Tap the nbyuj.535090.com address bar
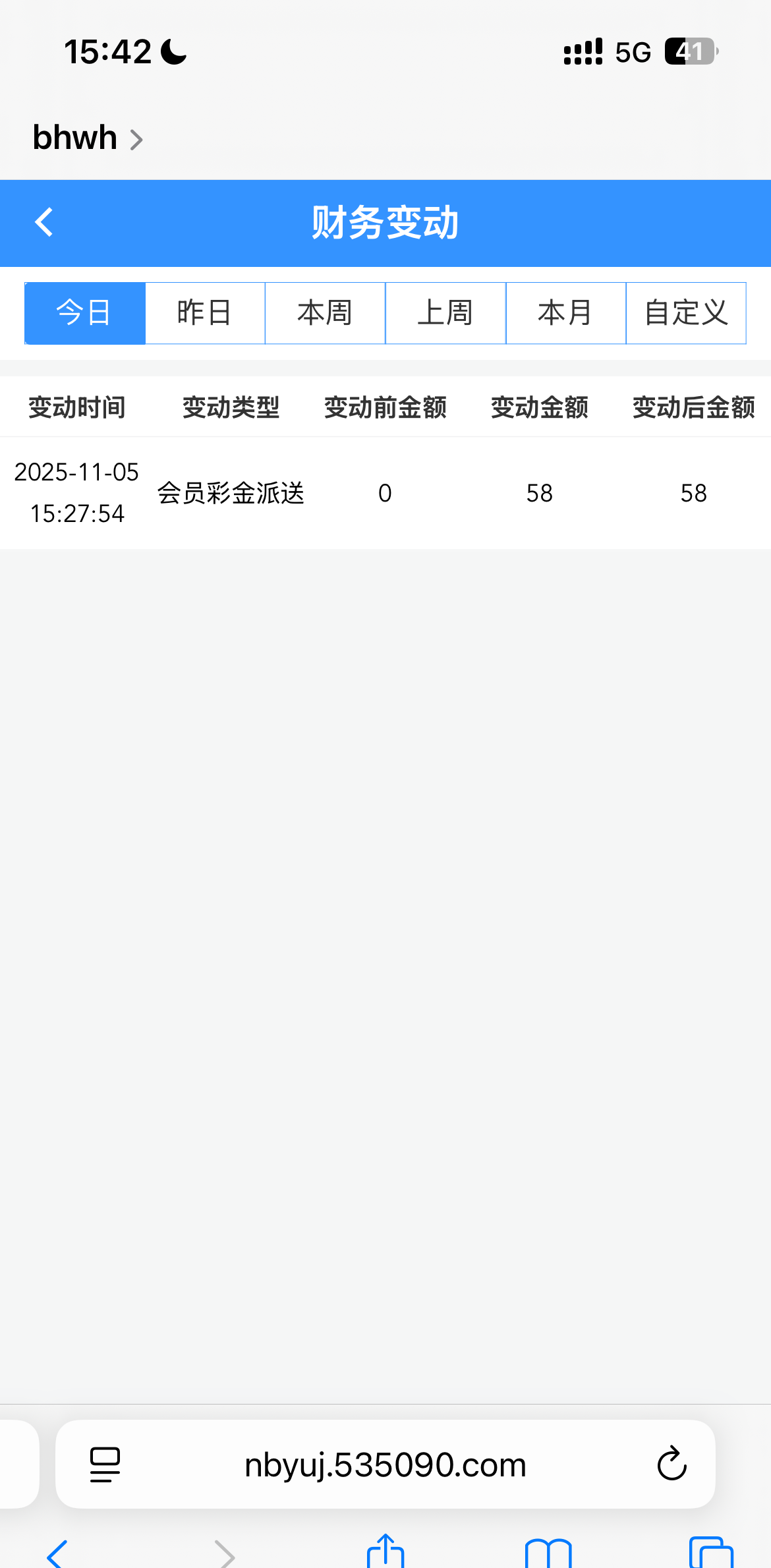Viewport: 771px width, 1568px height. [385, 1465]
